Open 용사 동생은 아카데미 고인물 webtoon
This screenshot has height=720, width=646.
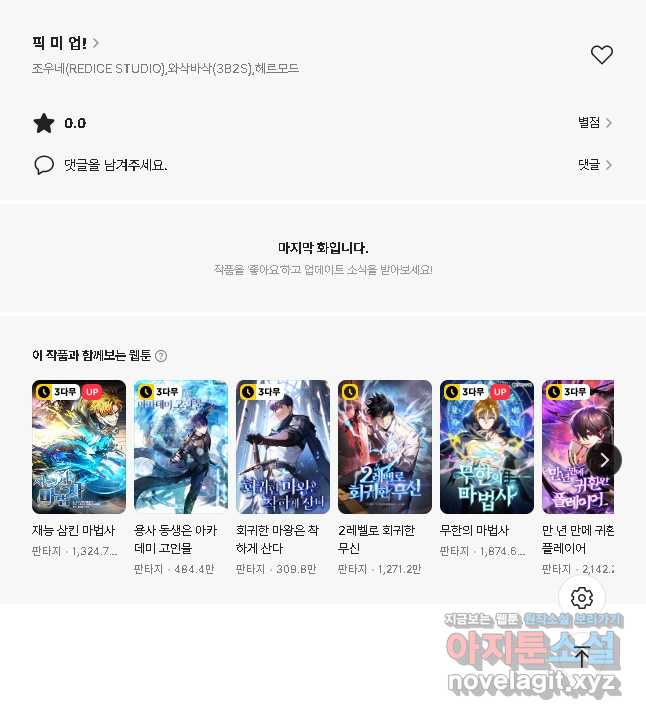[x=181, y=447]
